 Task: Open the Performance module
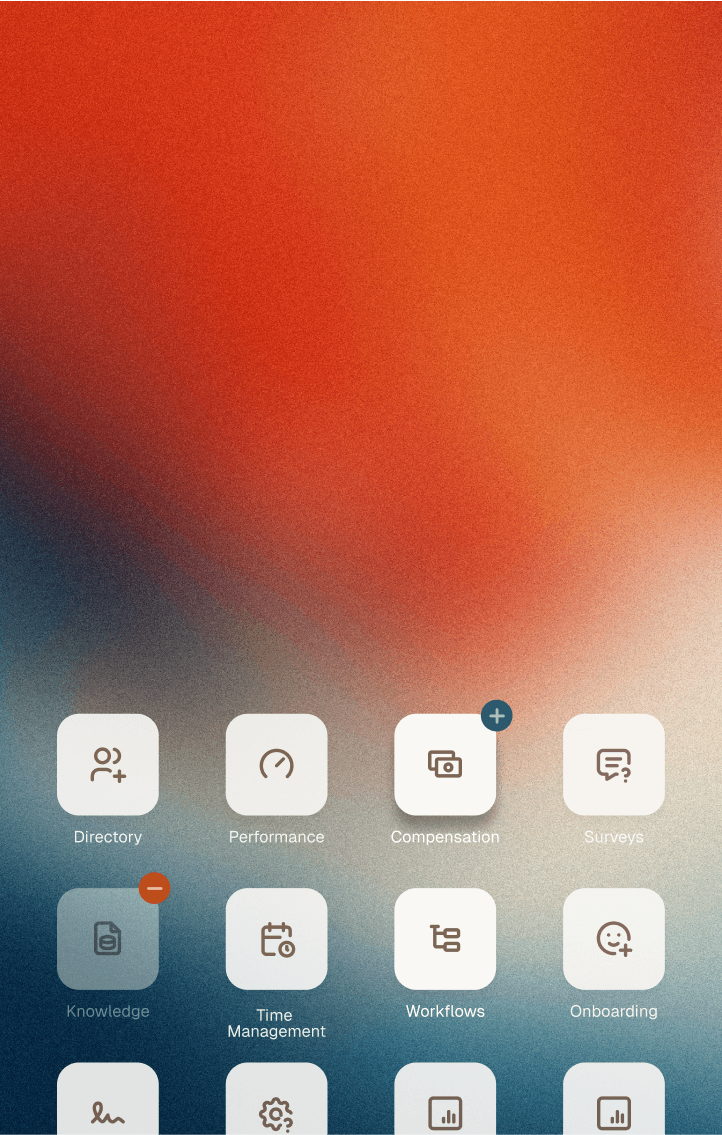pos(277,765)
